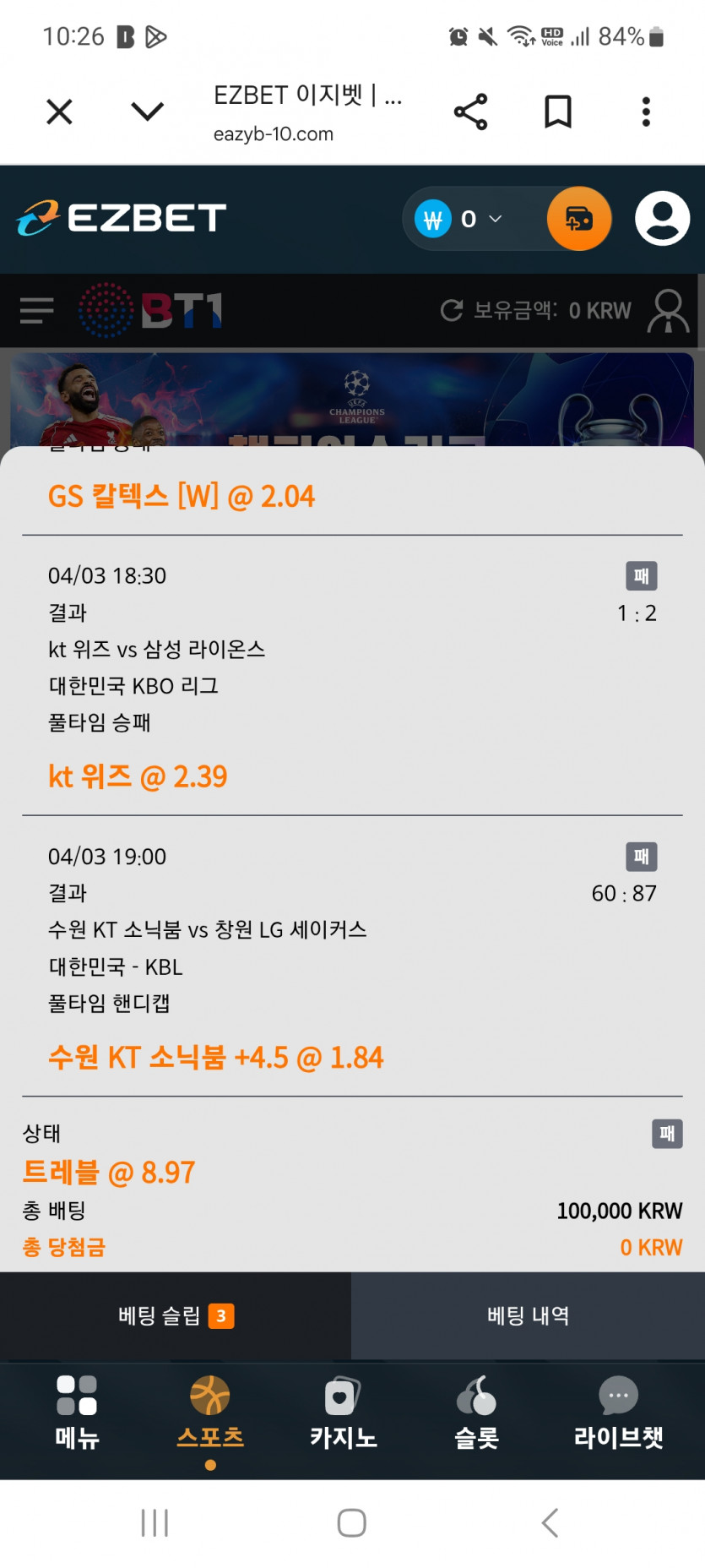
Task: Go to the 카지노 section
Action: (343, 1413)
